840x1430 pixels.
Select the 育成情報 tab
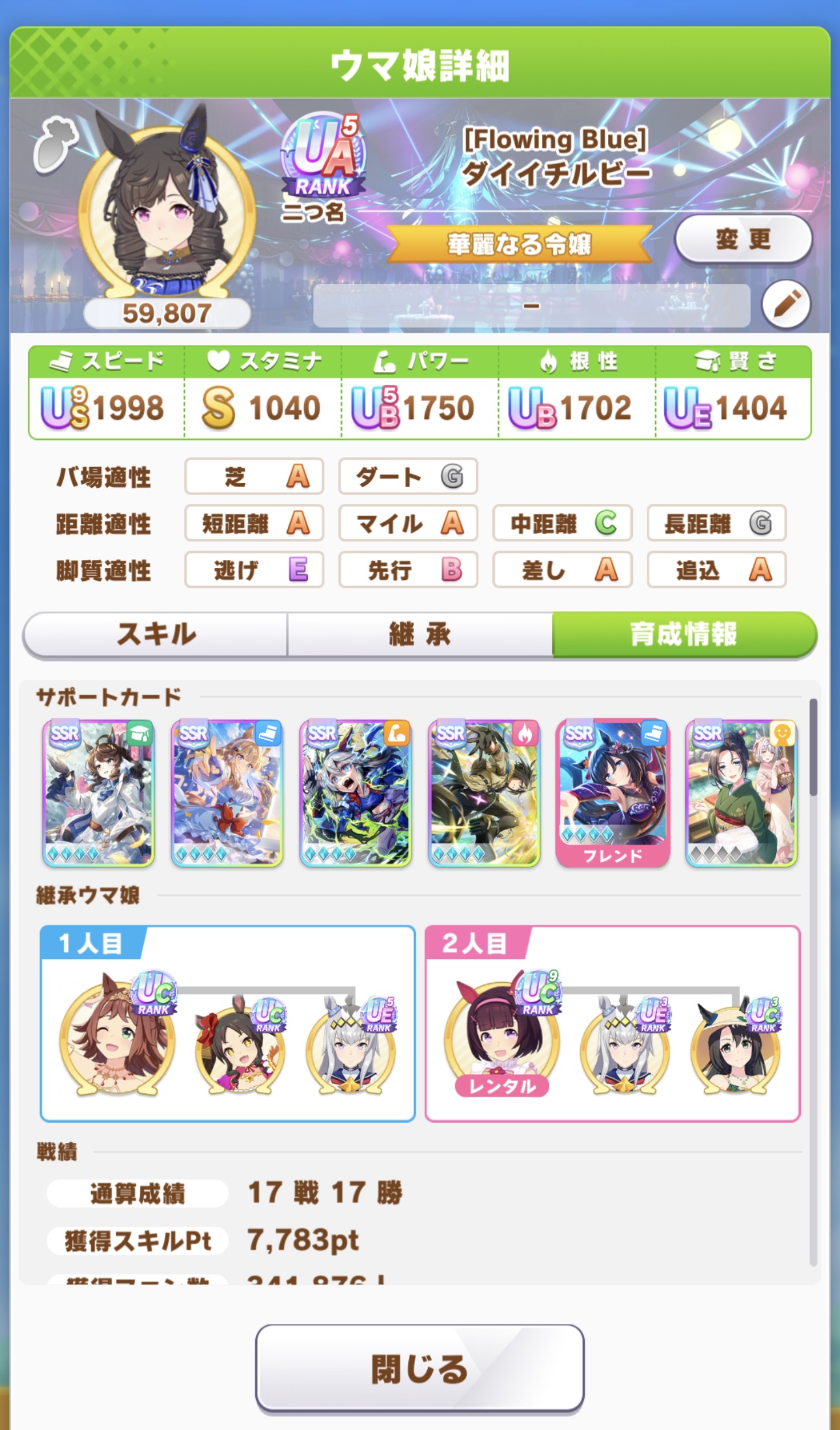(684, 634)
